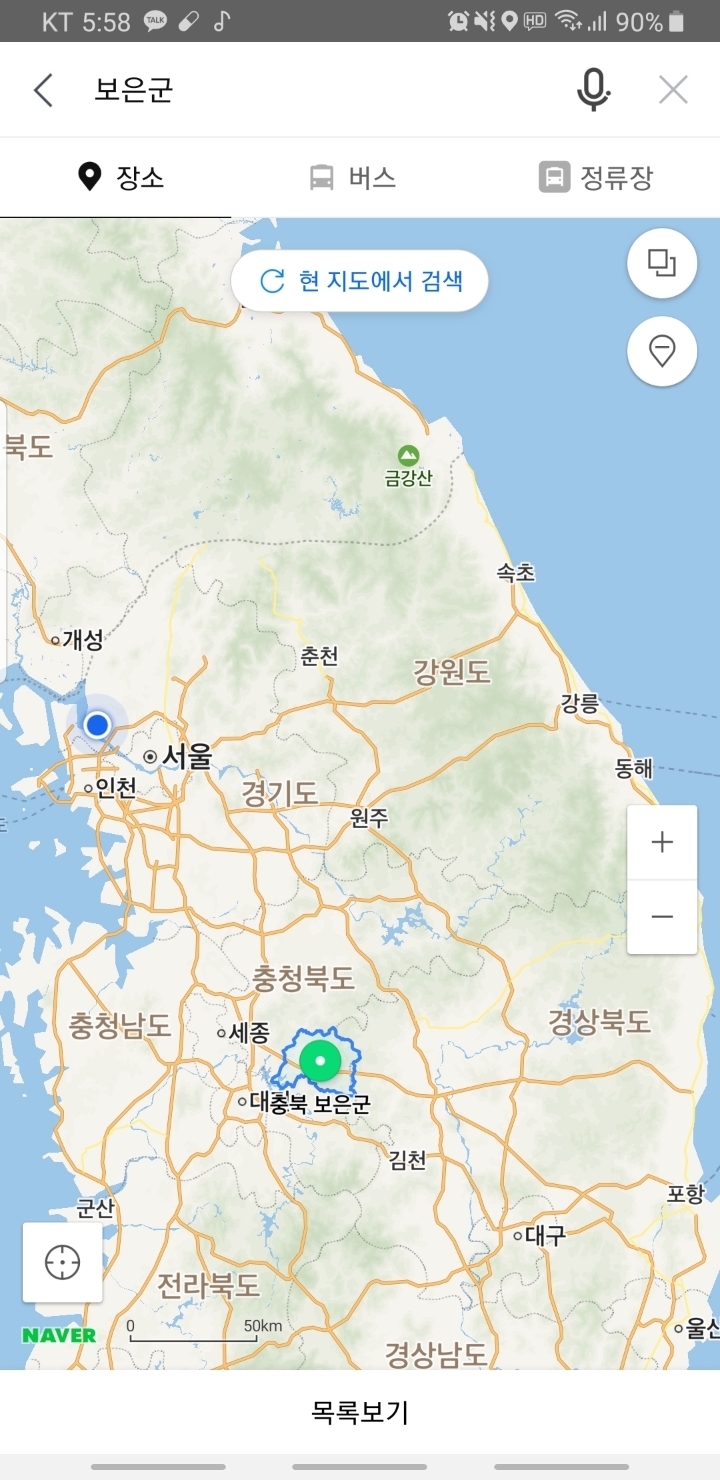Tap the NAVER logo on the map
The image size is (720, 1480).
coord(57,1335)
